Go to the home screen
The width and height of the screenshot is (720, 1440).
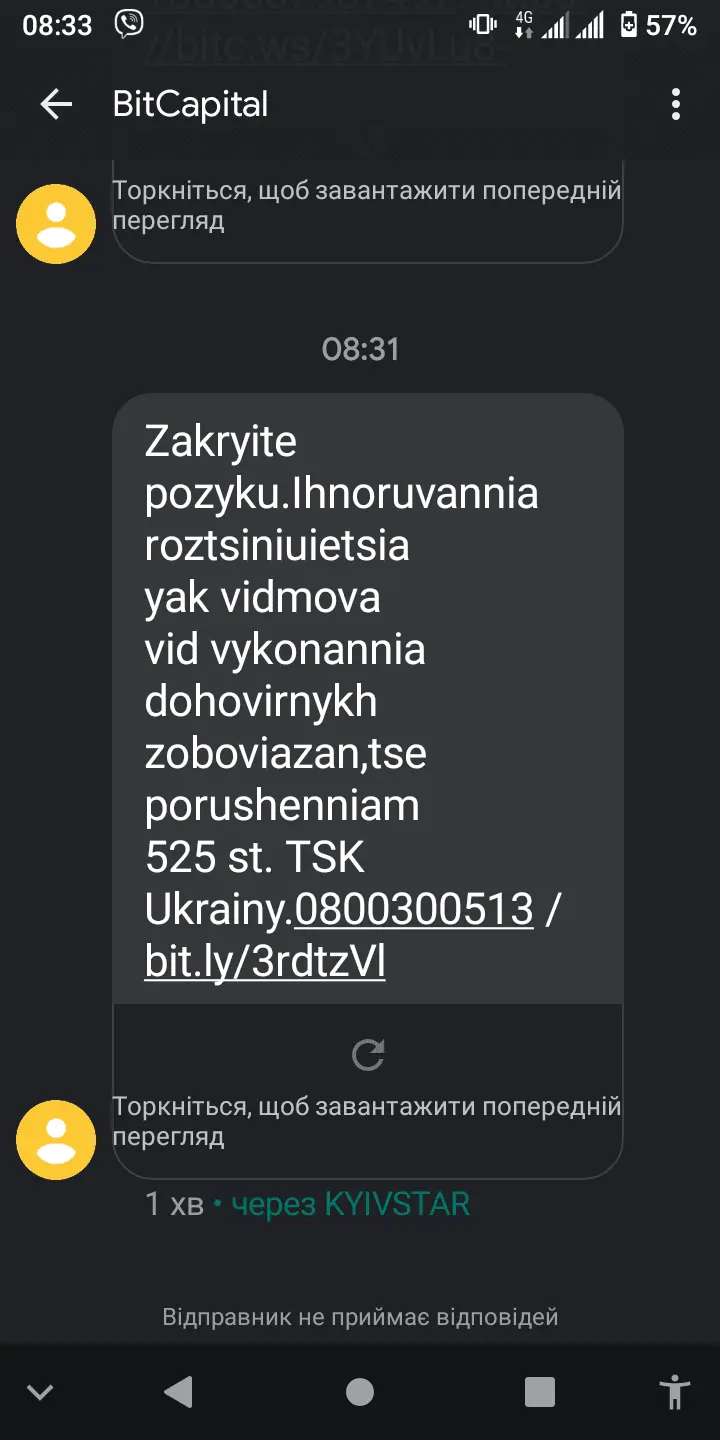360,1391
